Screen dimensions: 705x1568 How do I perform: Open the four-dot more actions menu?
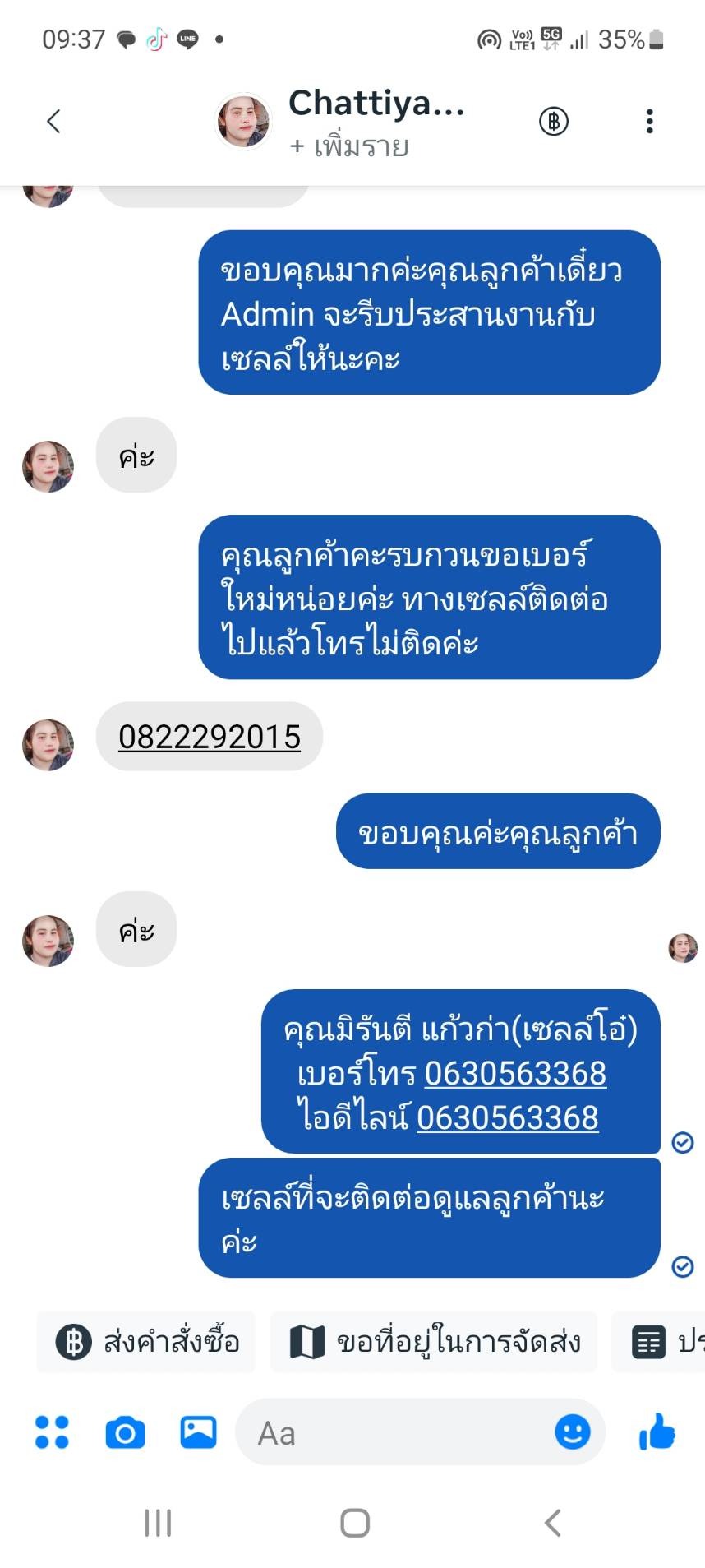click(52, 1432)
